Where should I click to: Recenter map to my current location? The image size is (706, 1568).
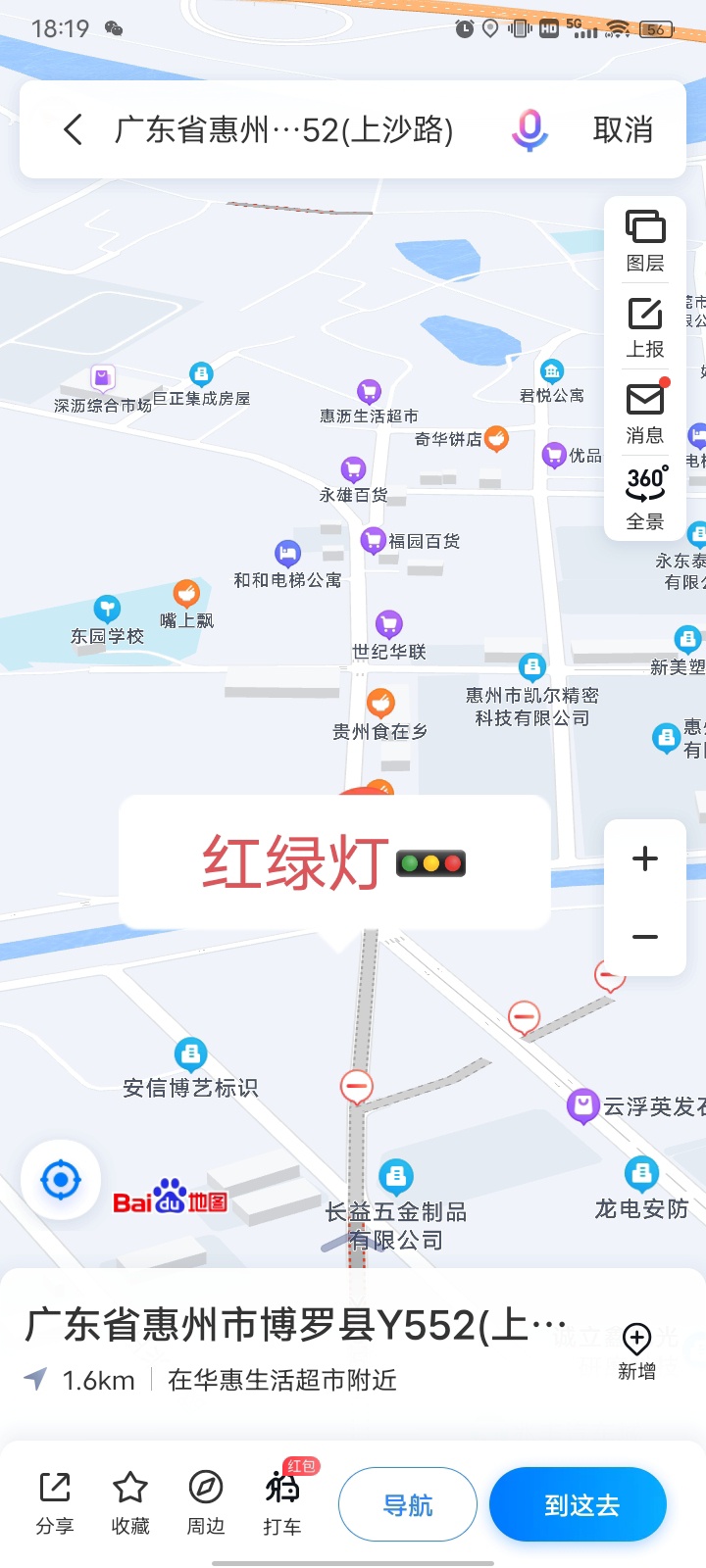[61, 1180]
